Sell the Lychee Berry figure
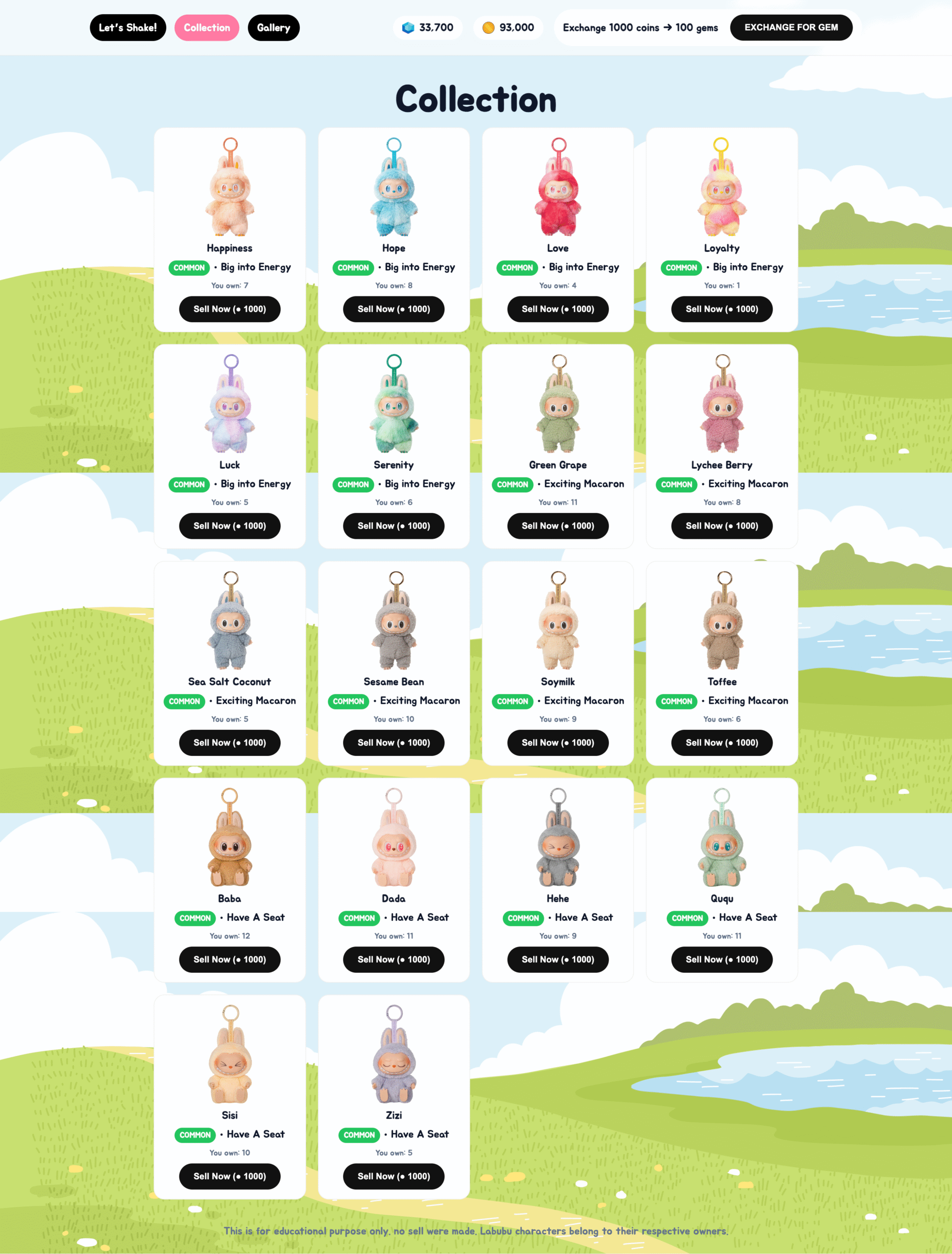Viewport: 952px width, 1254px height. (x=721, y=526)
